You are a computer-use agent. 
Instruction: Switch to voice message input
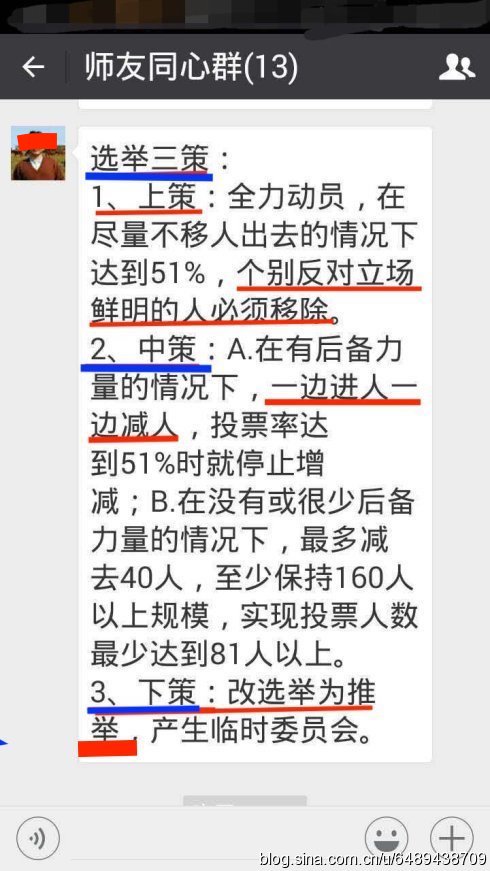pos(38,837)
